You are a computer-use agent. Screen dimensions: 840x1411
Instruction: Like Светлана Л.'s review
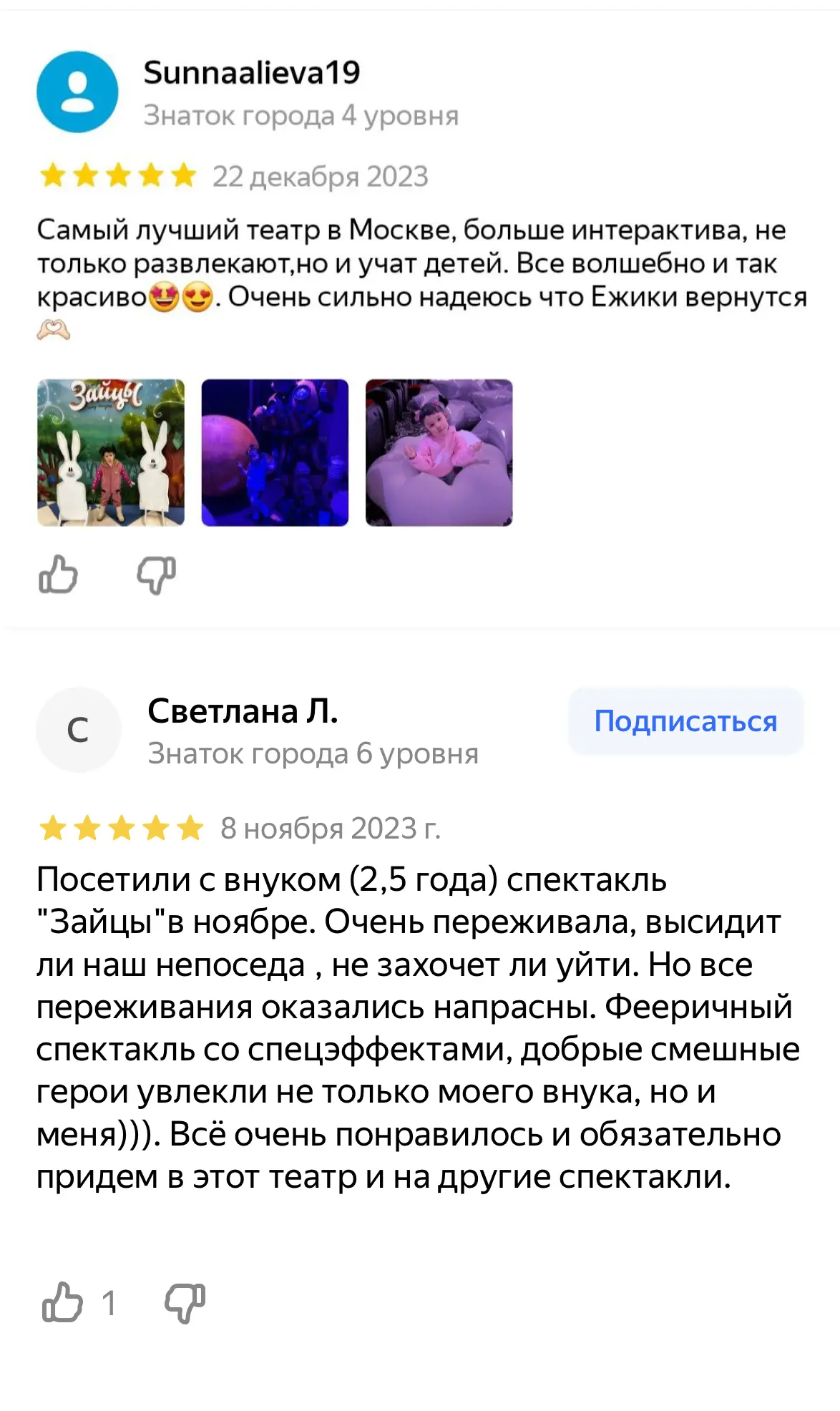click(x=63, y=1302)
